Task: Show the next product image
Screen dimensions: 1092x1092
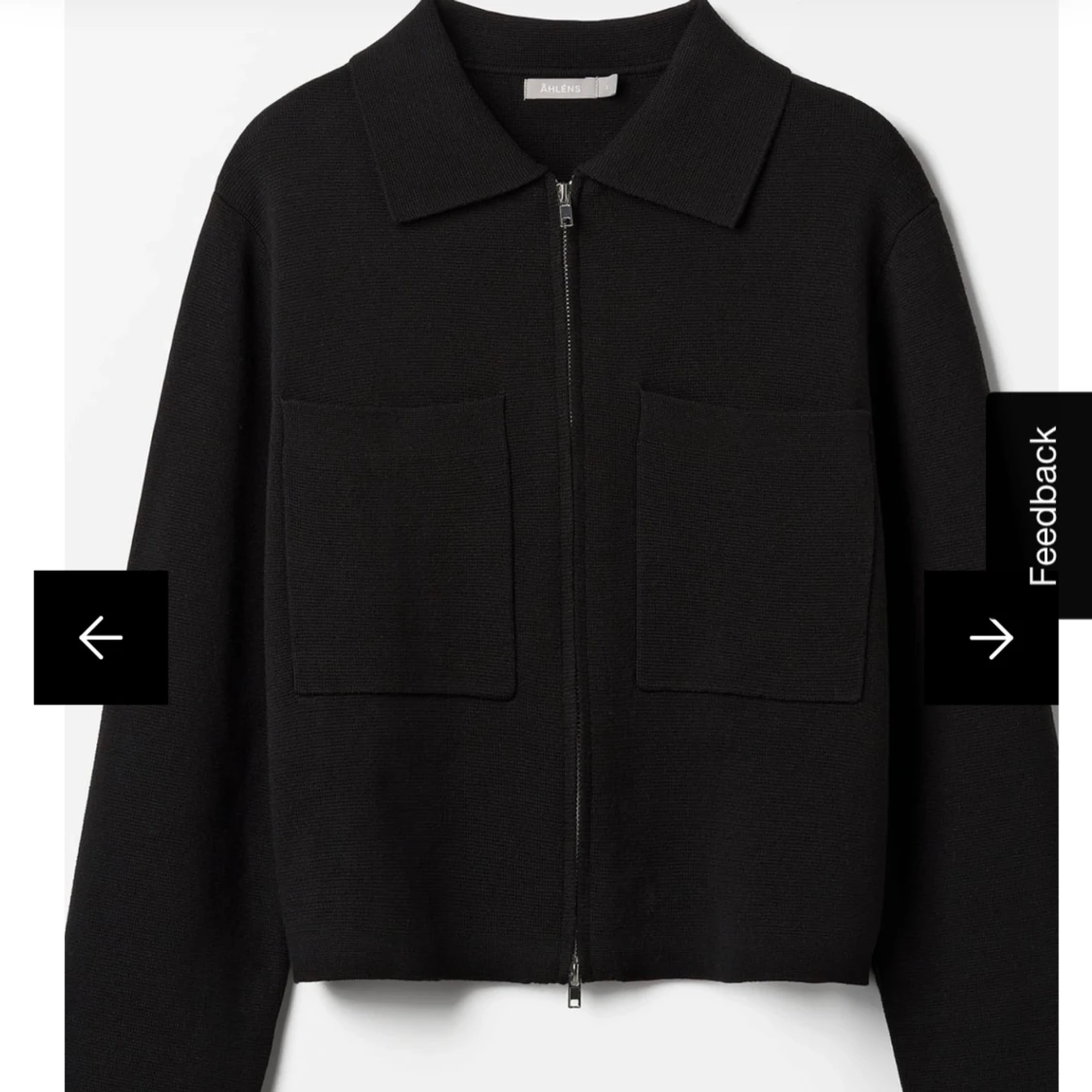Action: (990, 638)
